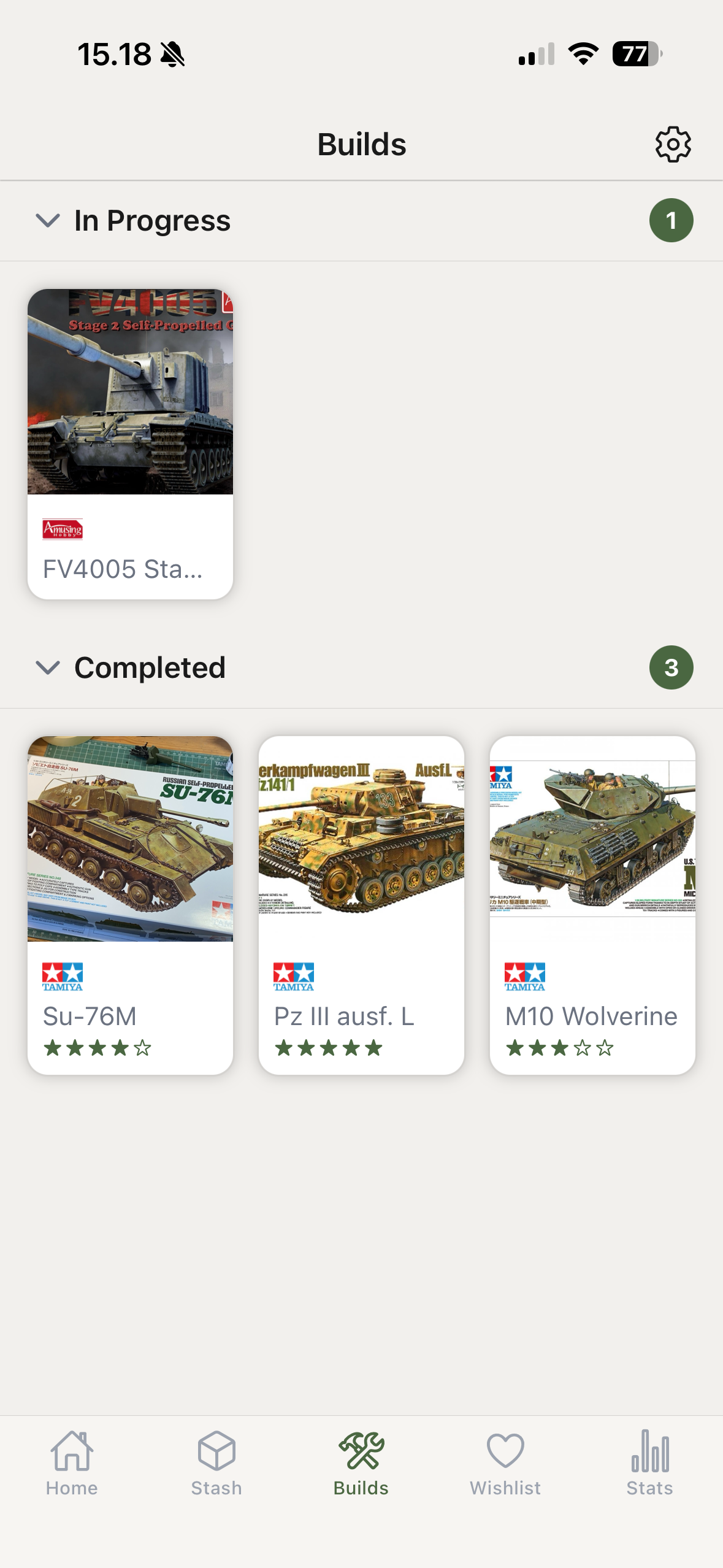View the Pz III ausf. L build

point(361,904)
